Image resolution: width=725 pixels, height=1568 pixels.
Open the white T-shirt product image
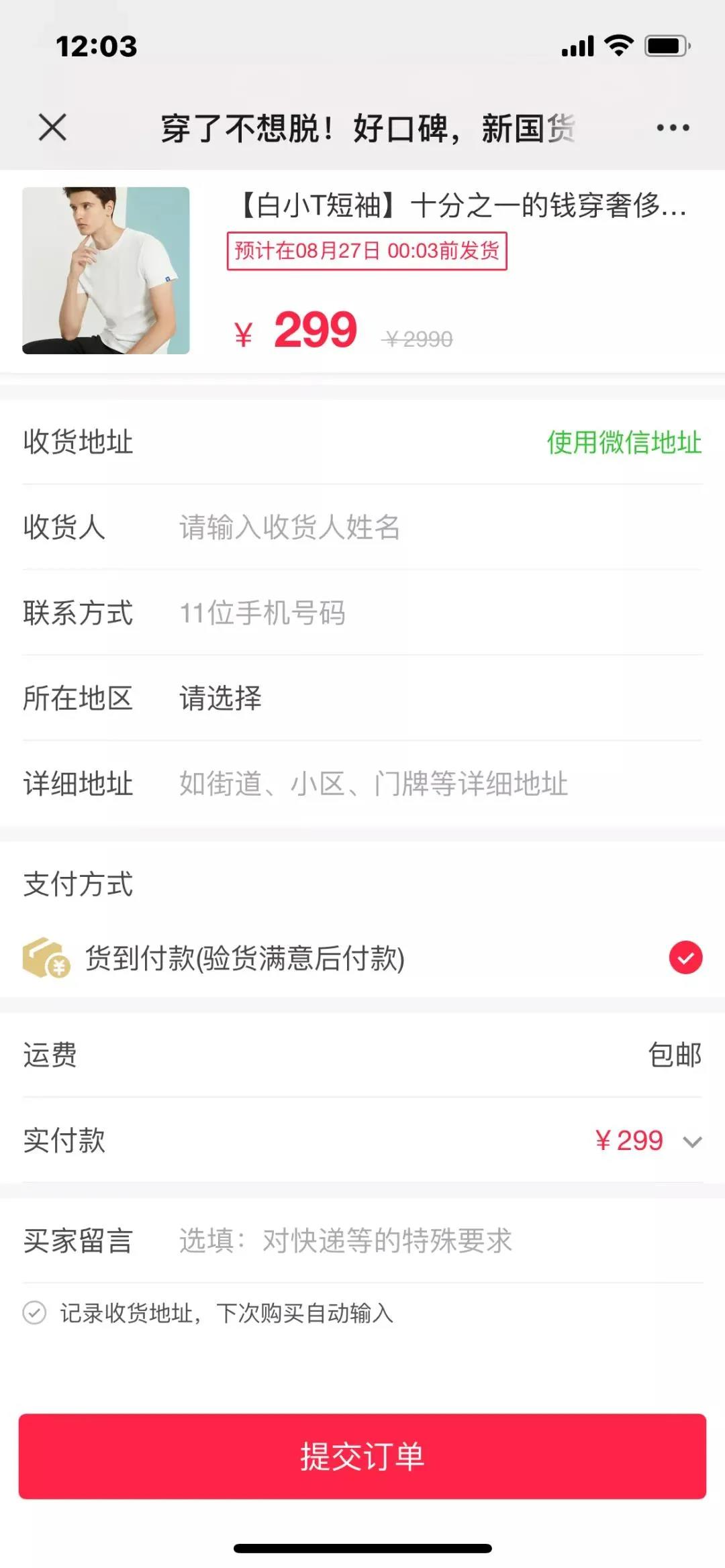tap(106, 270)
